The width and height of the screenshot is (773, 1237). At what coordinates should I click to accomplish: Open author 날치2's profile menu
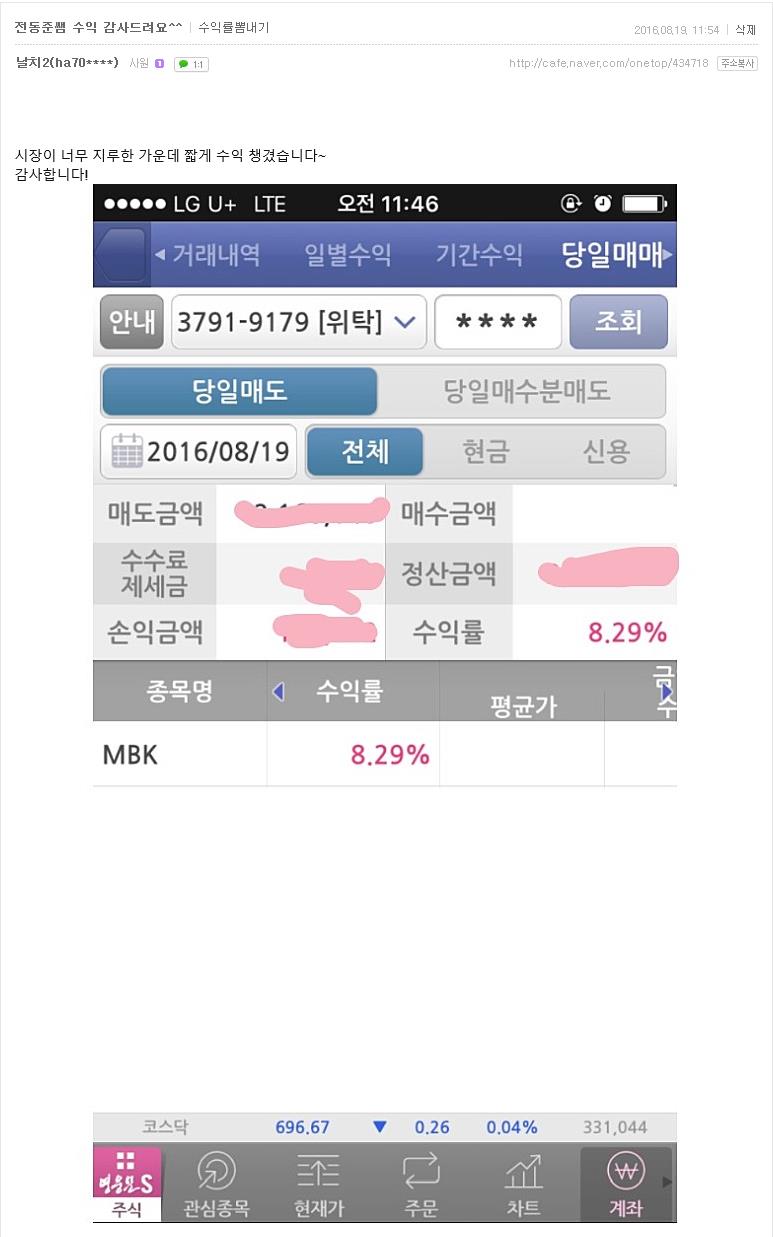(x=67, y=63)
